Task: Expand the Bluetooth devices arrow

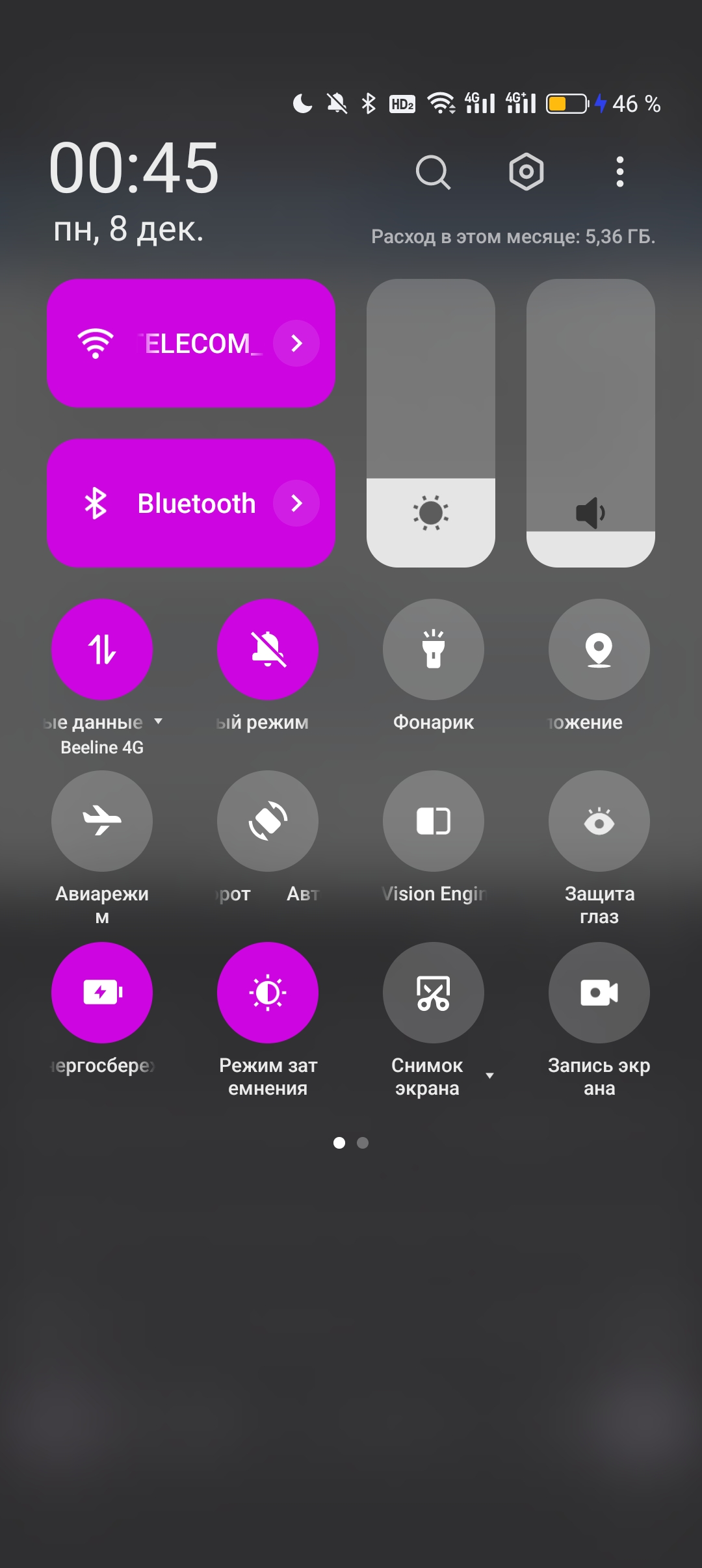Action: (x=296, y=503)
